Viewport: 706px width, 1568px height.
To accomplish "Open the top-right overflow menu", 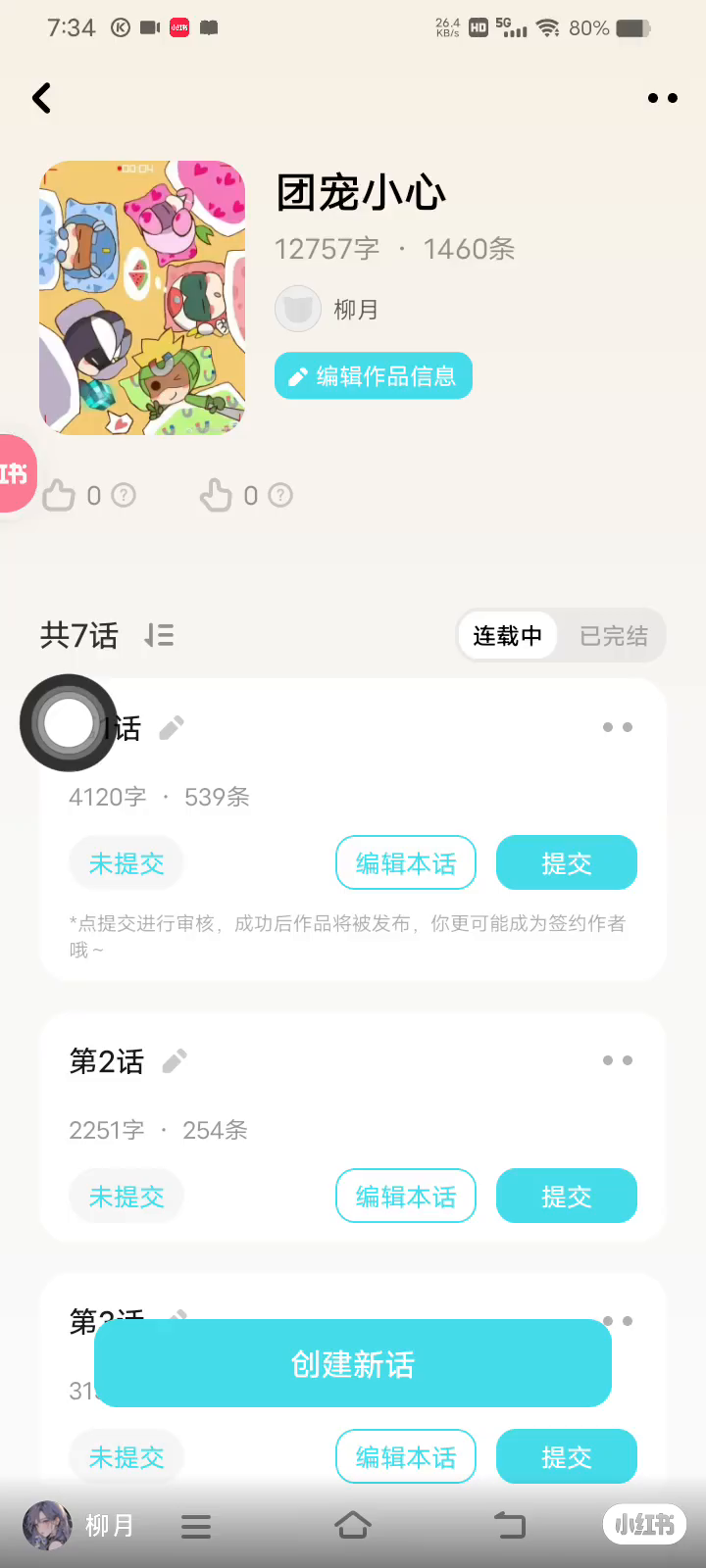I will tap(662, 98).
